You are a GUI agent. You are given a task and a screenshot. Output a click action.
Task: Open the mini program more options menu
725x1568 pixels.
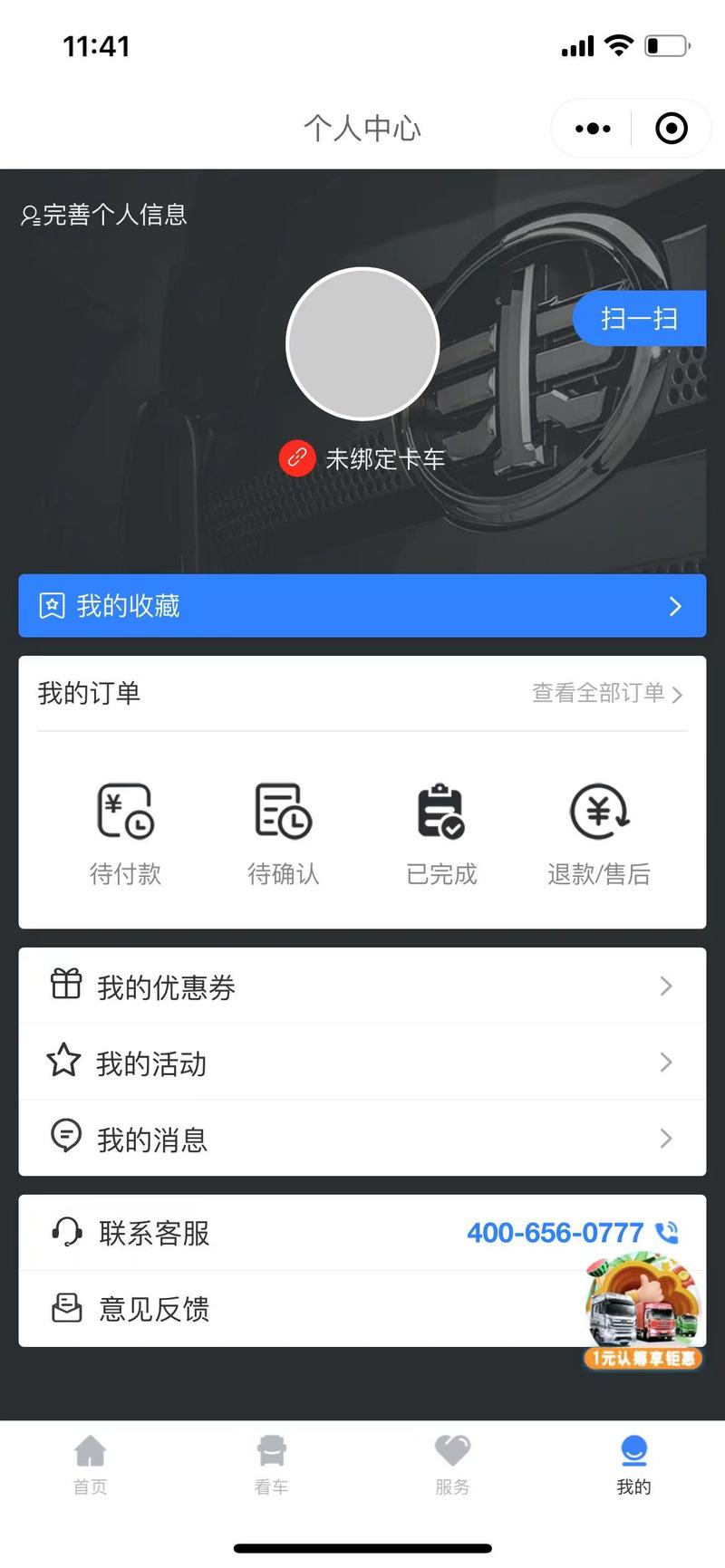pyautogui.click(x=593, y=129)
